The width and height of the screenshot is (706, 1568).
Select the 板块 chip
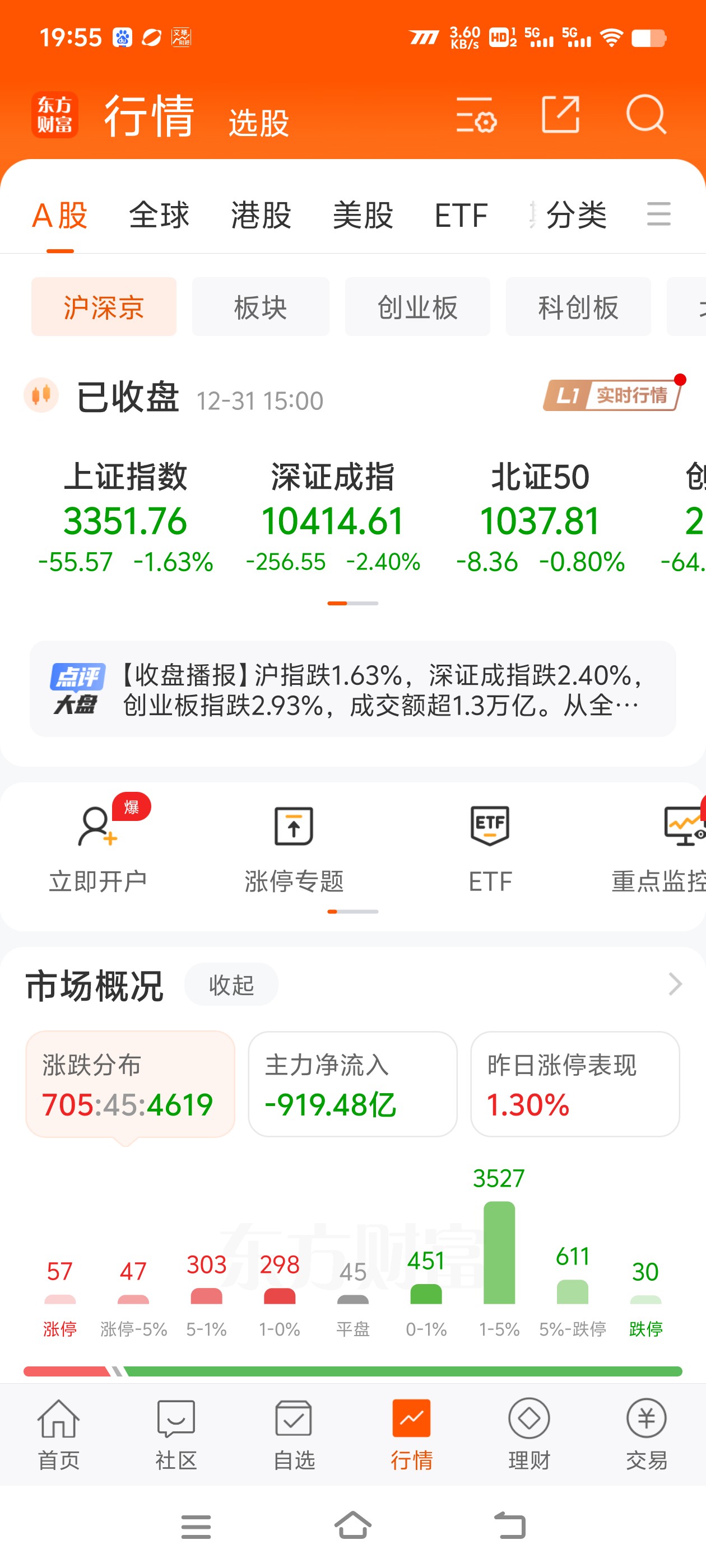pos(260,307)
